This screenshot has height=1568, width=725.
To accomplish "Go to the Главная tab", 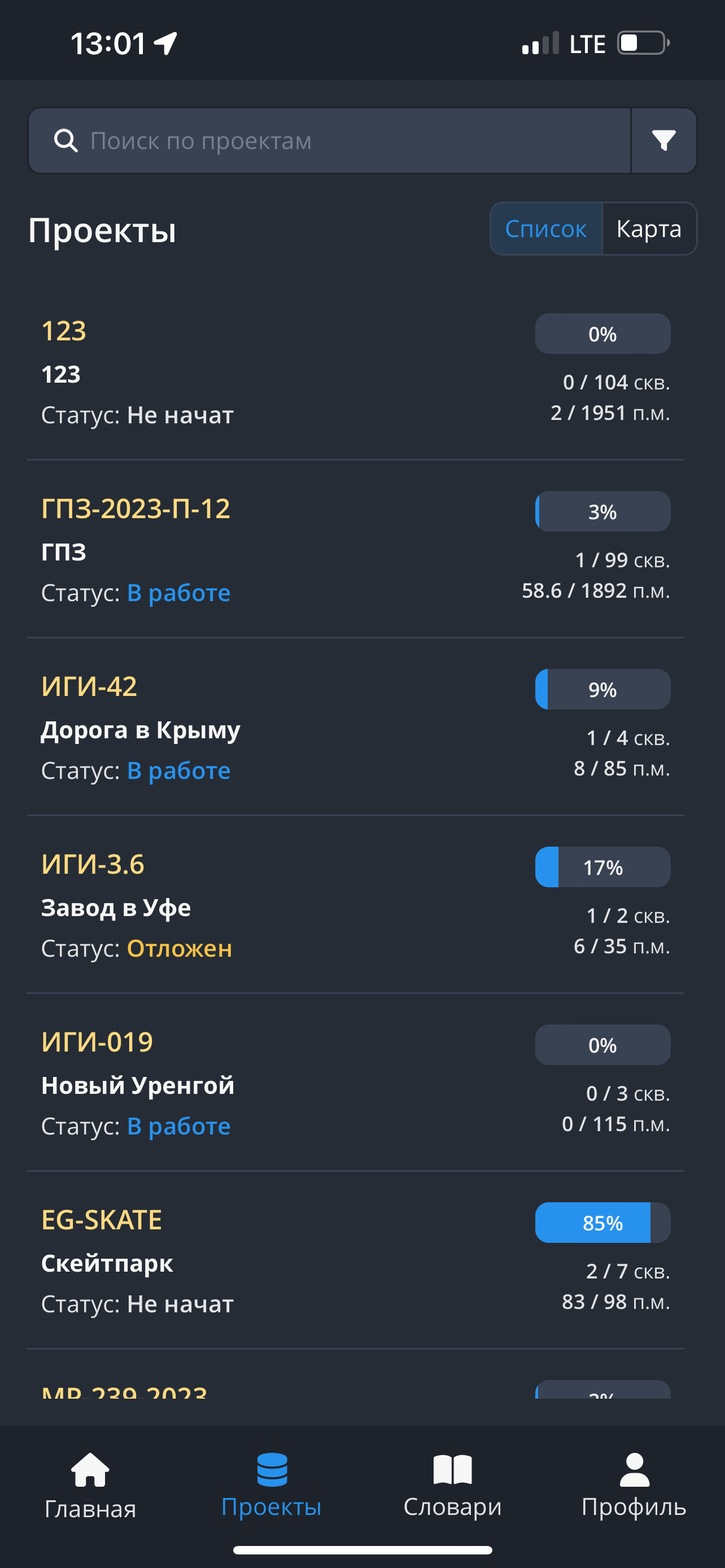I will click(x=90, y=1485).
